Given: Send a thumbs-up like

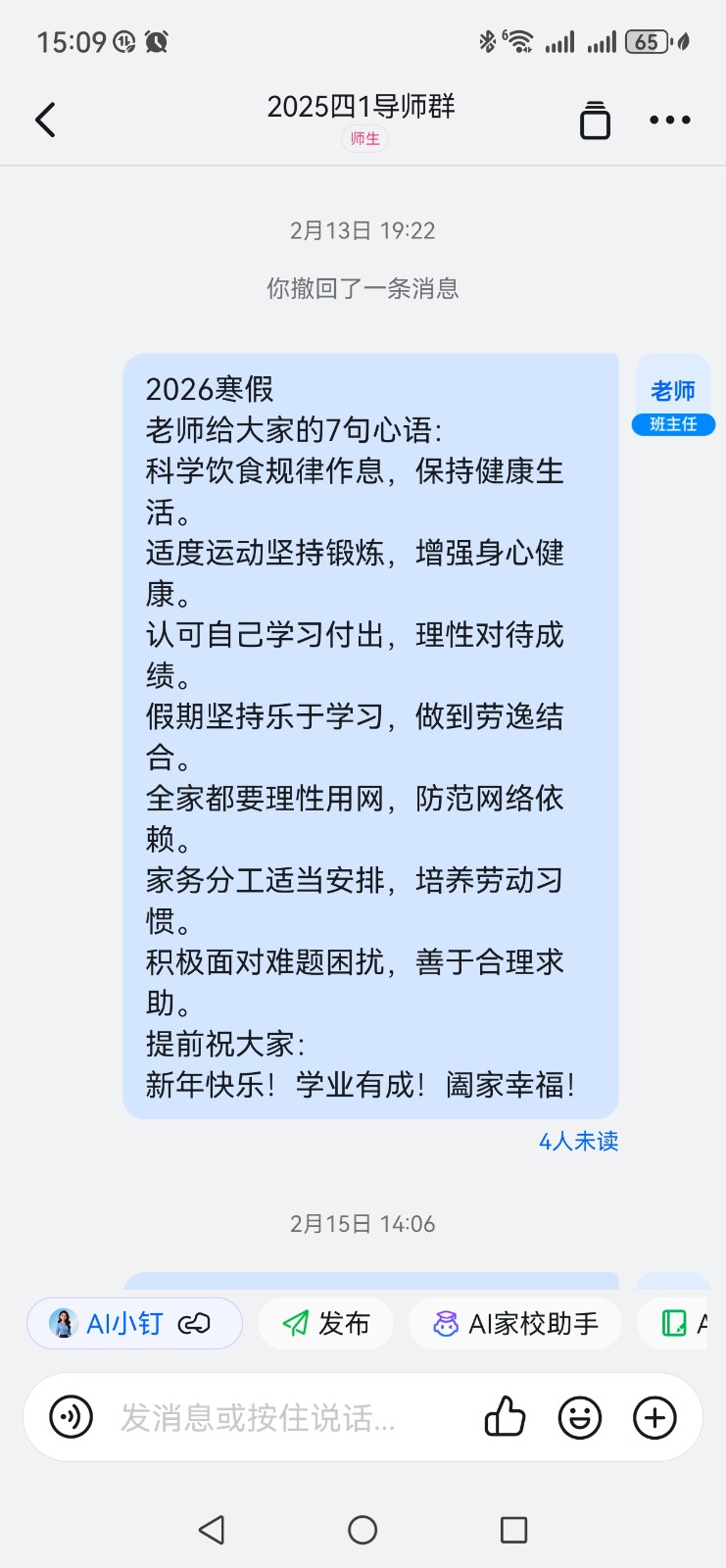Looking at the screenshot, I should (x=505, y=1417).
